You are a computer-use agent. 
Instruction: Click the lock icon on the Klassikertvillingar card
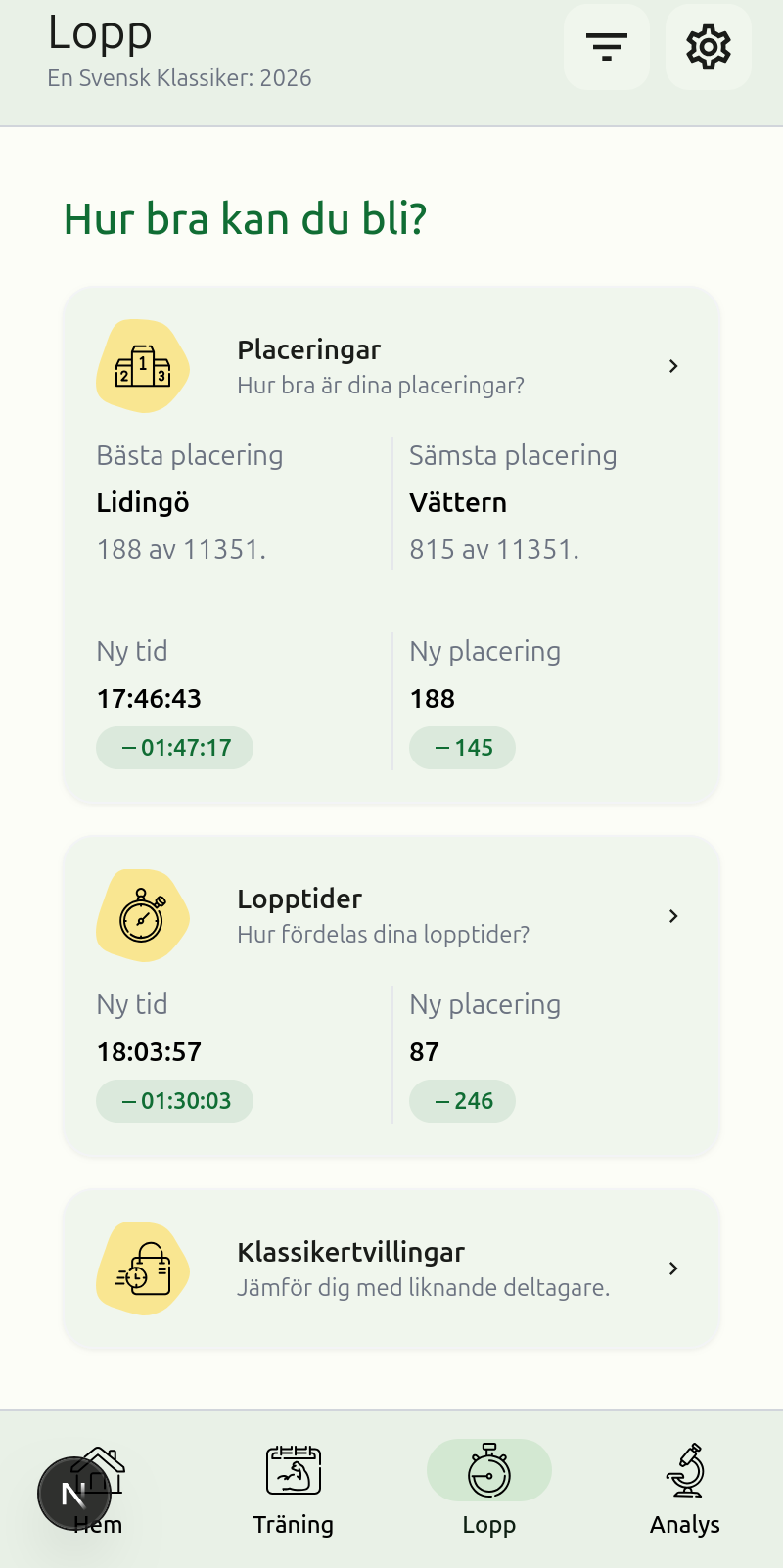[142, 1268]
